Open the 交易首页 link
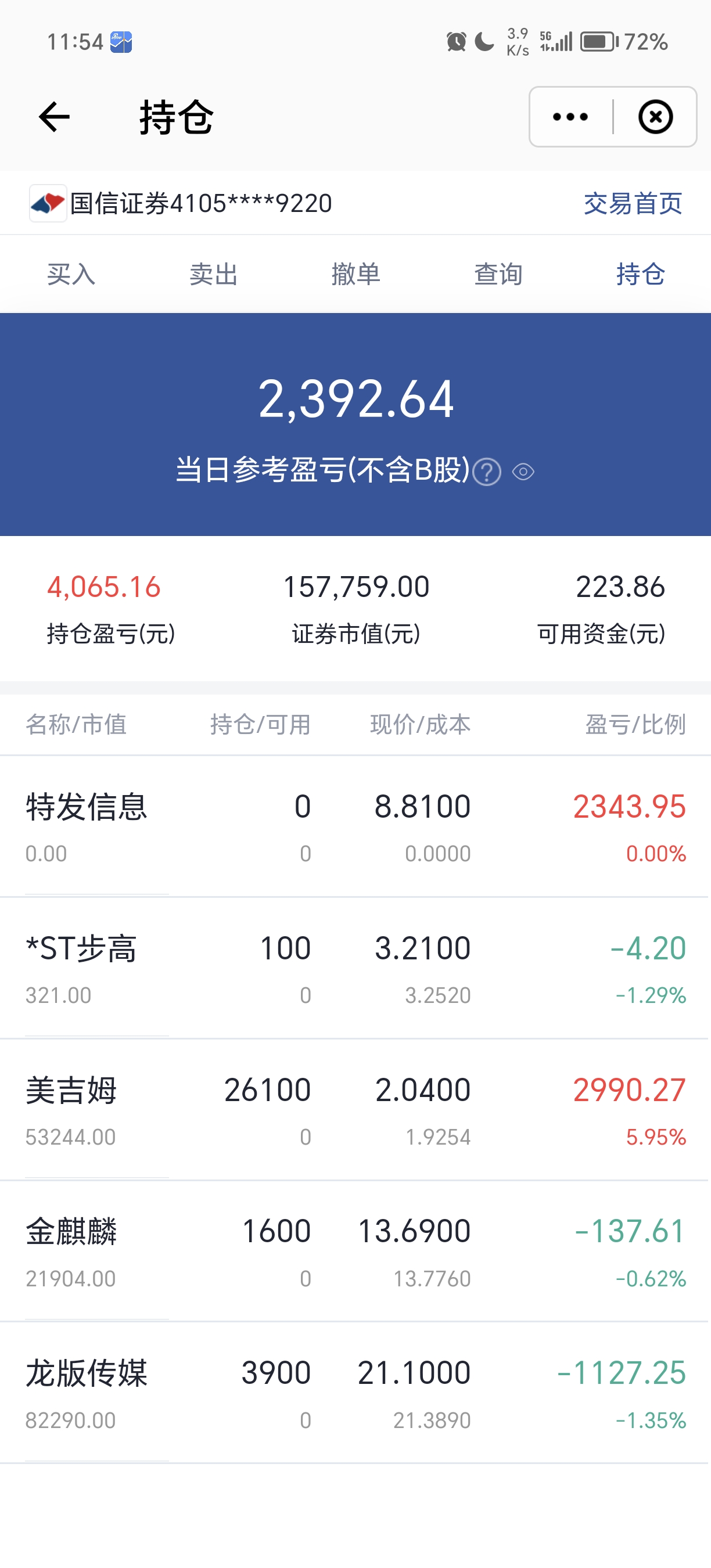Viewport: 711px width, 1568px height. pos(633,203)
